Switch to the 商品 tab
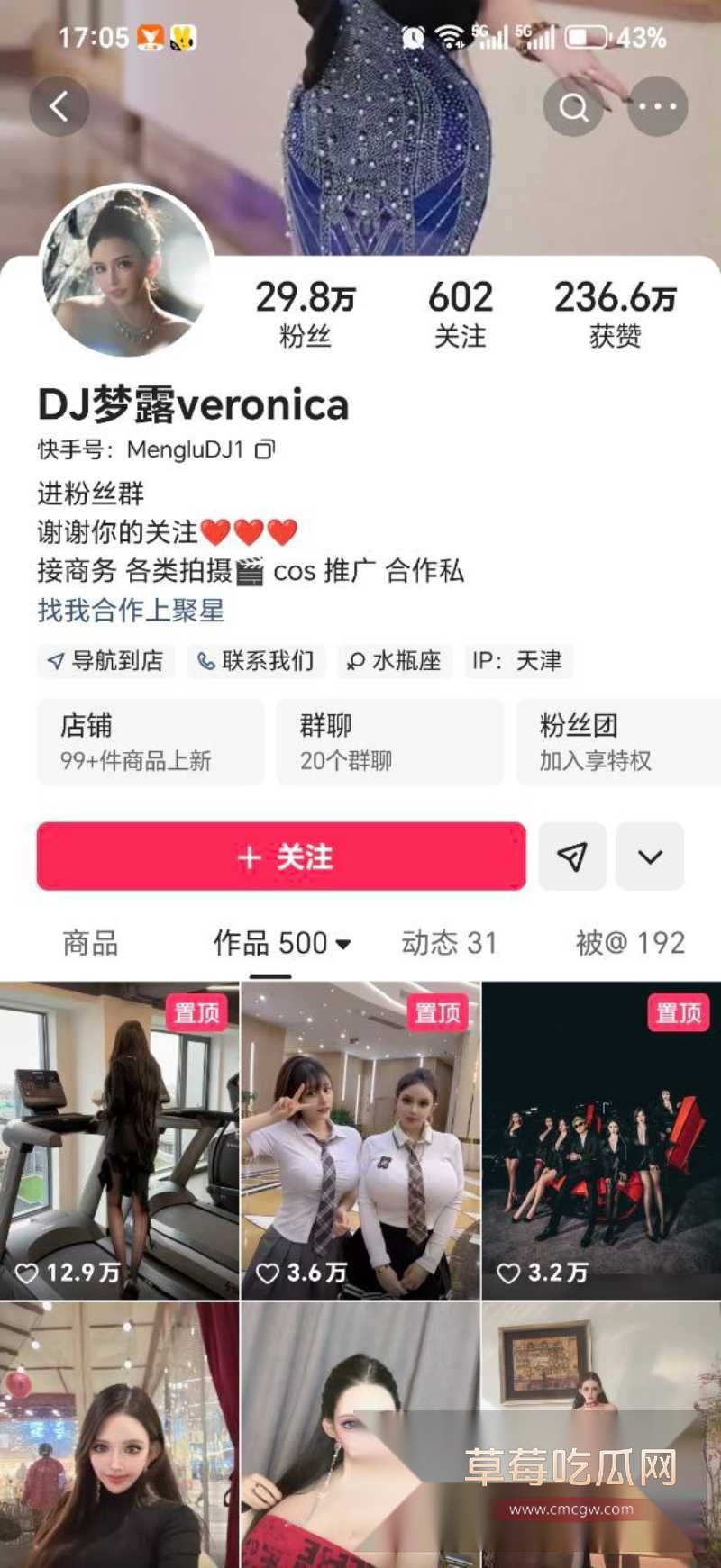This screenshot has width=721, height=1568. [90, 943]
